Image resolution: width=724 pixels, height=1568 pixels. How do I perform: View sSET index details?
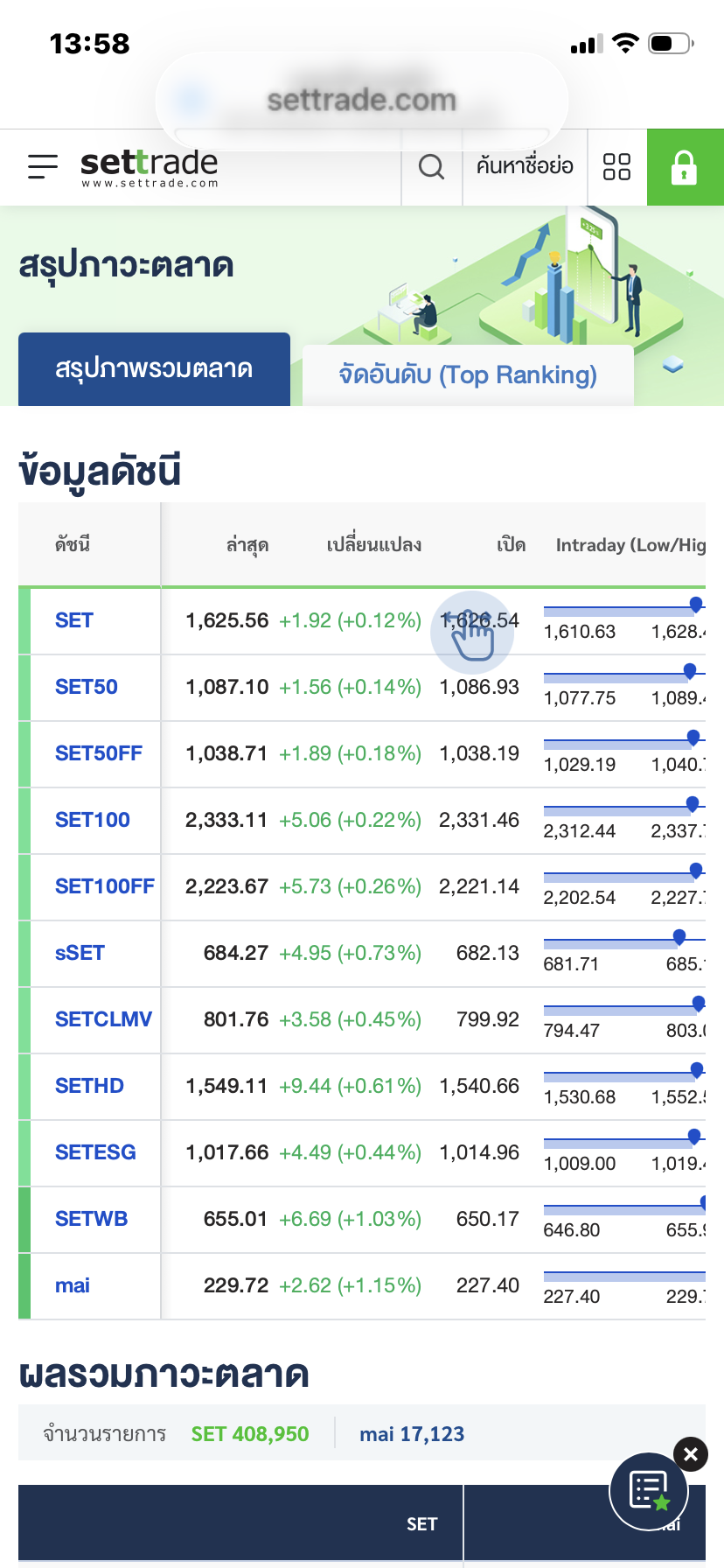pyautogui.click(x=80, y=953)
